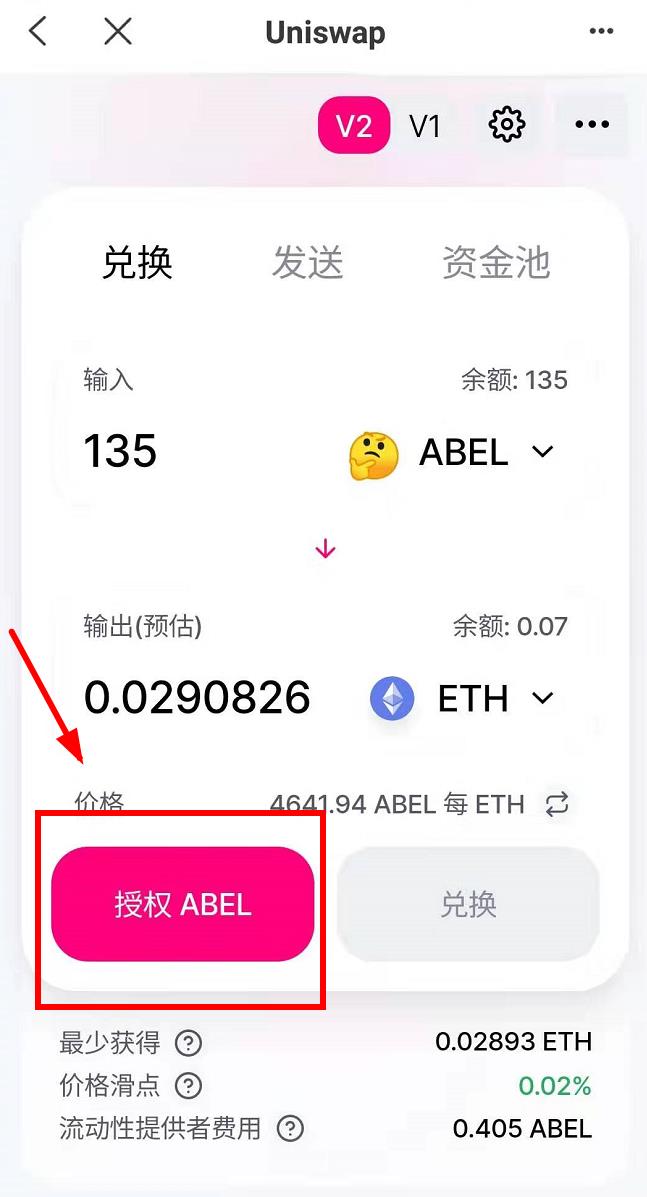Open the 资金池 tab
Screen dimensions: 647x1197
pyautogui.click(x=497, y=263)
